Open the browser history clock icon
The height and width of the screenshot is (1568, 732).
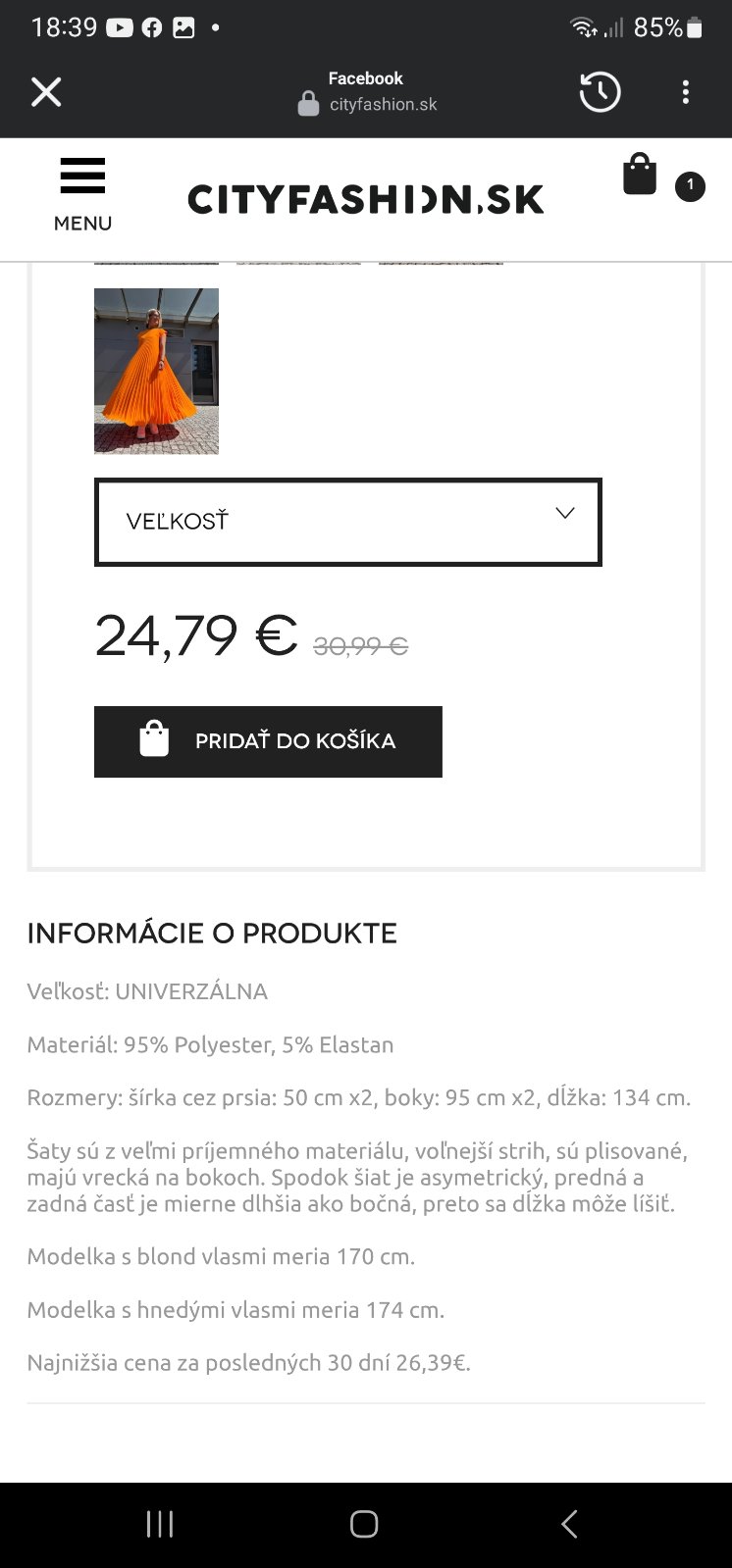tap(600, 92)
